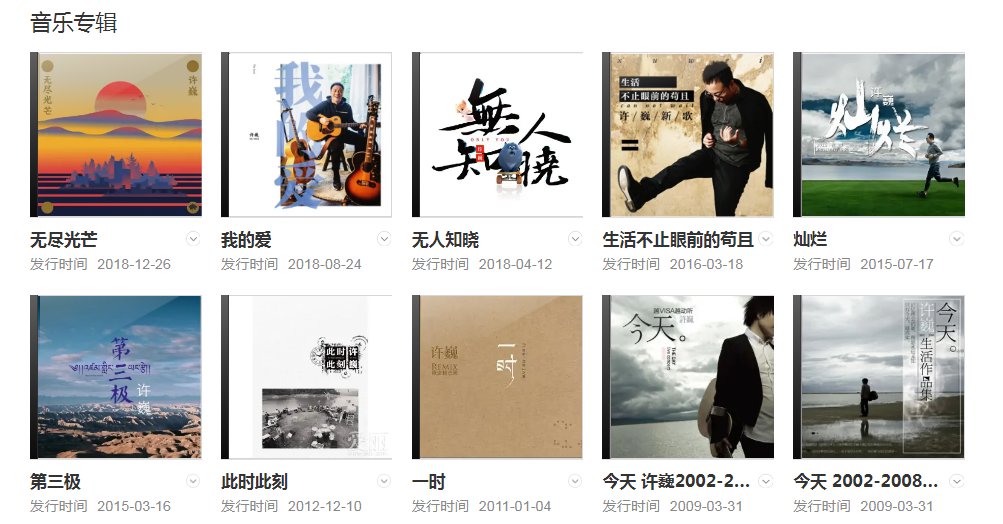Screen dimensions: 1003x524
Task: Expand the dropdown arrow next to 生活不止眼前的苟且
Action: click(x=766, y=239)
